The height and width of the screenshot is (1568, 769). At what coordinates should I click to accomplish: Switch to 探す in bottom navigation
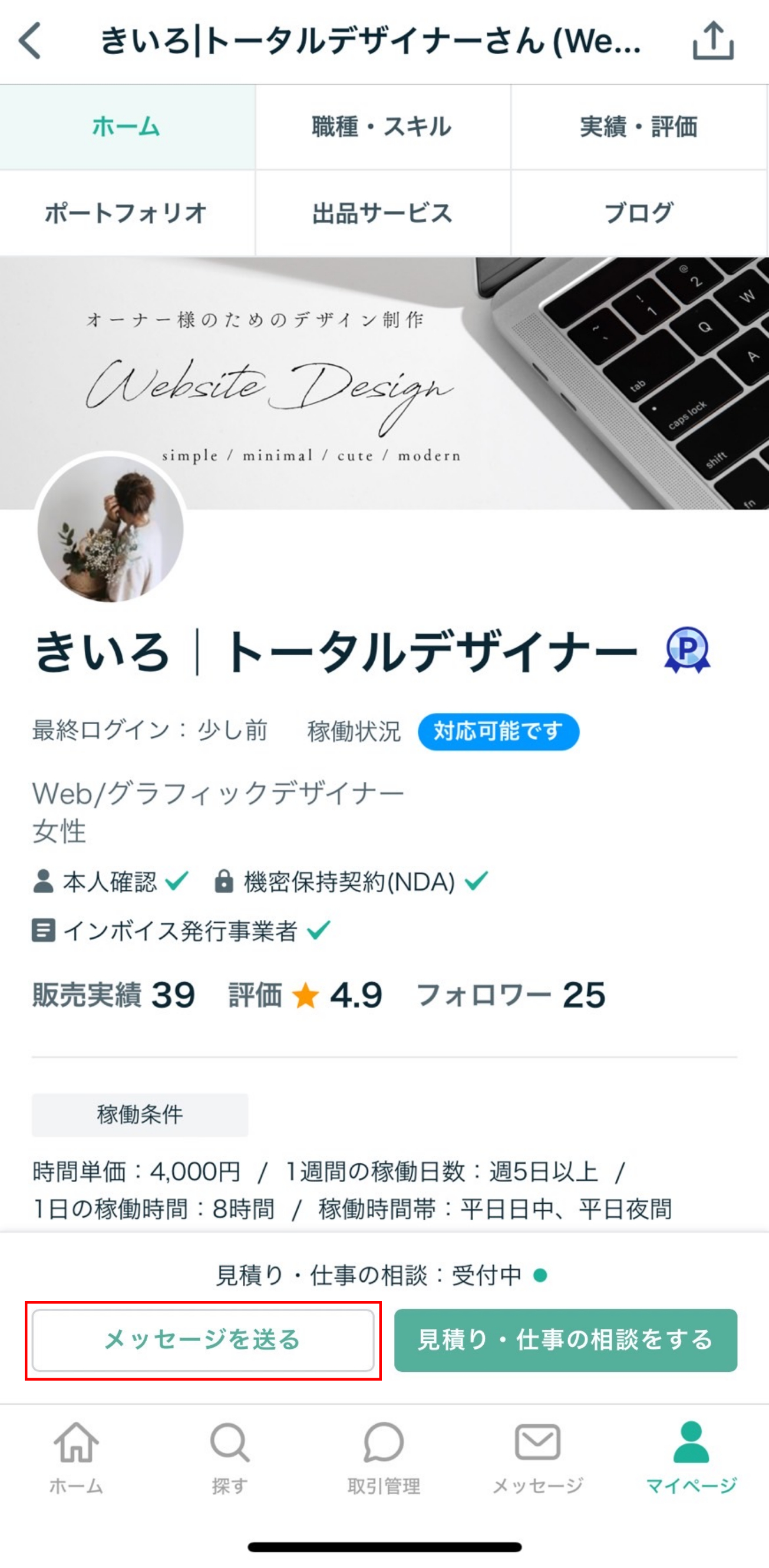pos(230,1458)
